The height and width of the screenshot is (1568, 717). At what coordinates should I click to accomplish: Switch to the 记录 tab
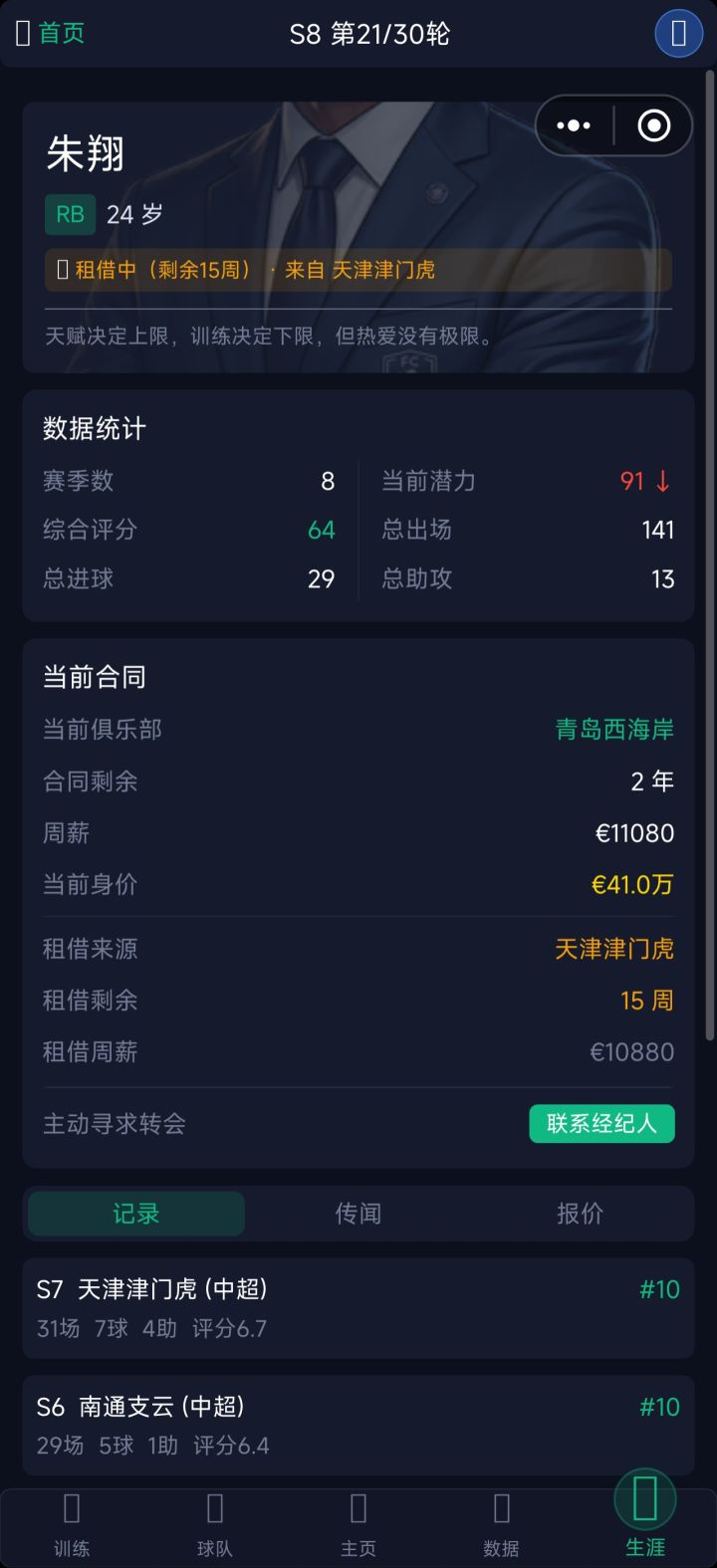(x=135, y=1214)
